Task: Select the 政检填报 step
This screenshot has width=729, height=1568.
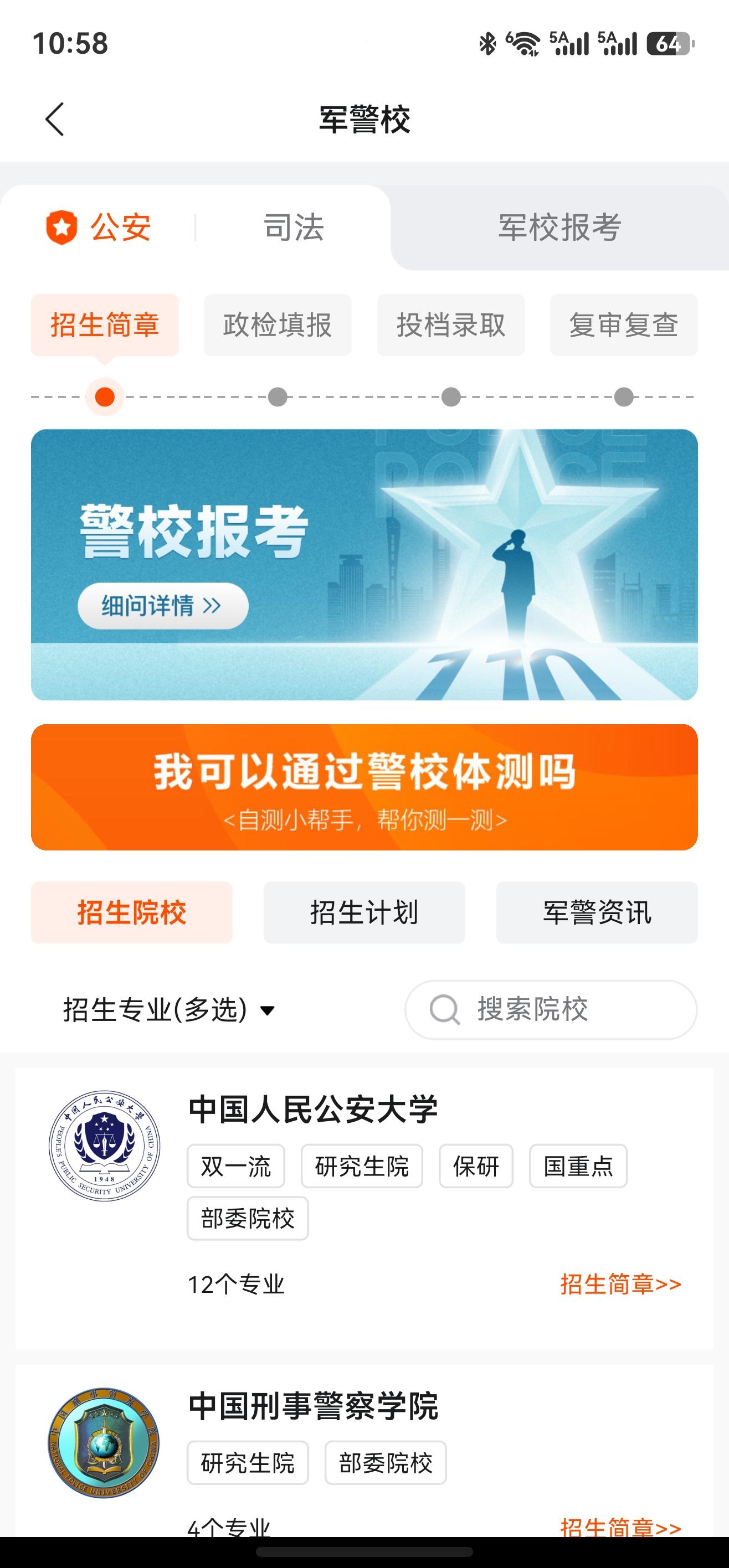Action: click(x=277, y=325)
